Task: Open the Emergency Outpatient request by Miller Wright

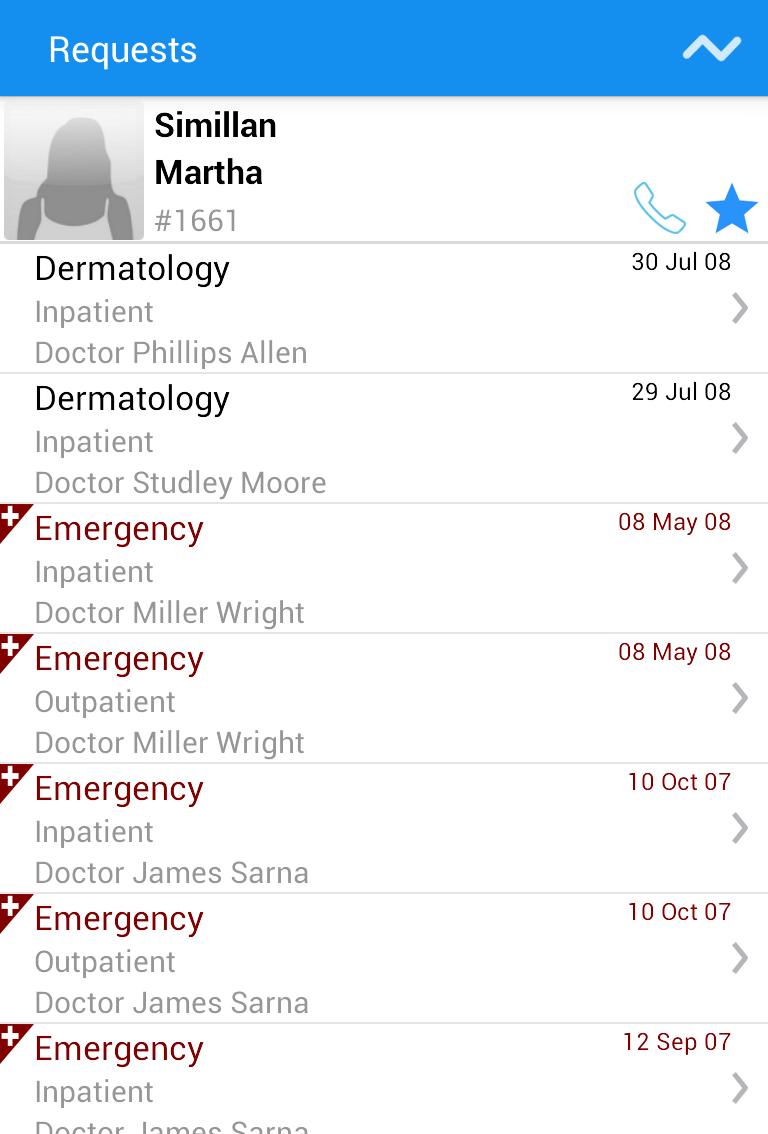Action: (384, 699)
